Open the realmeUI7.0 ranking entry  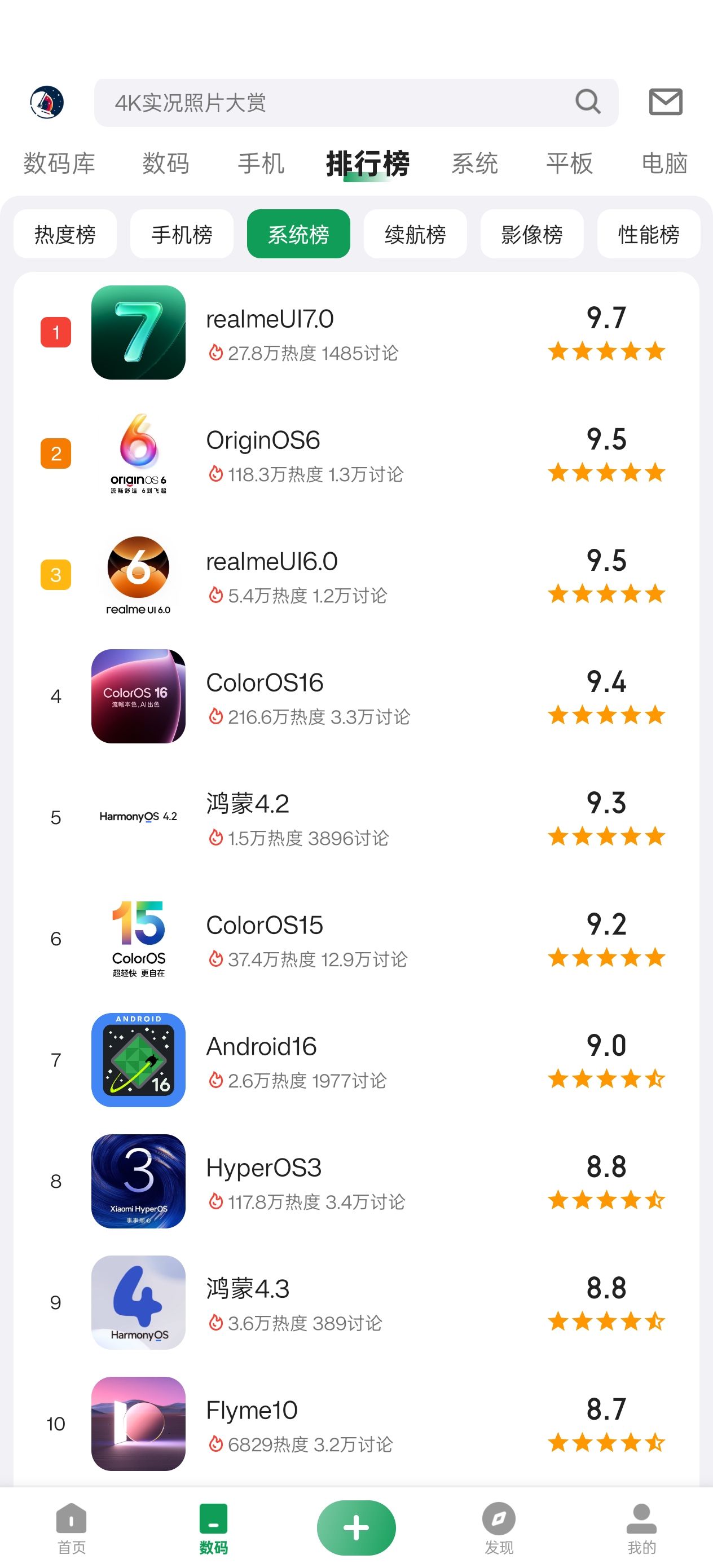click(356, 332)
